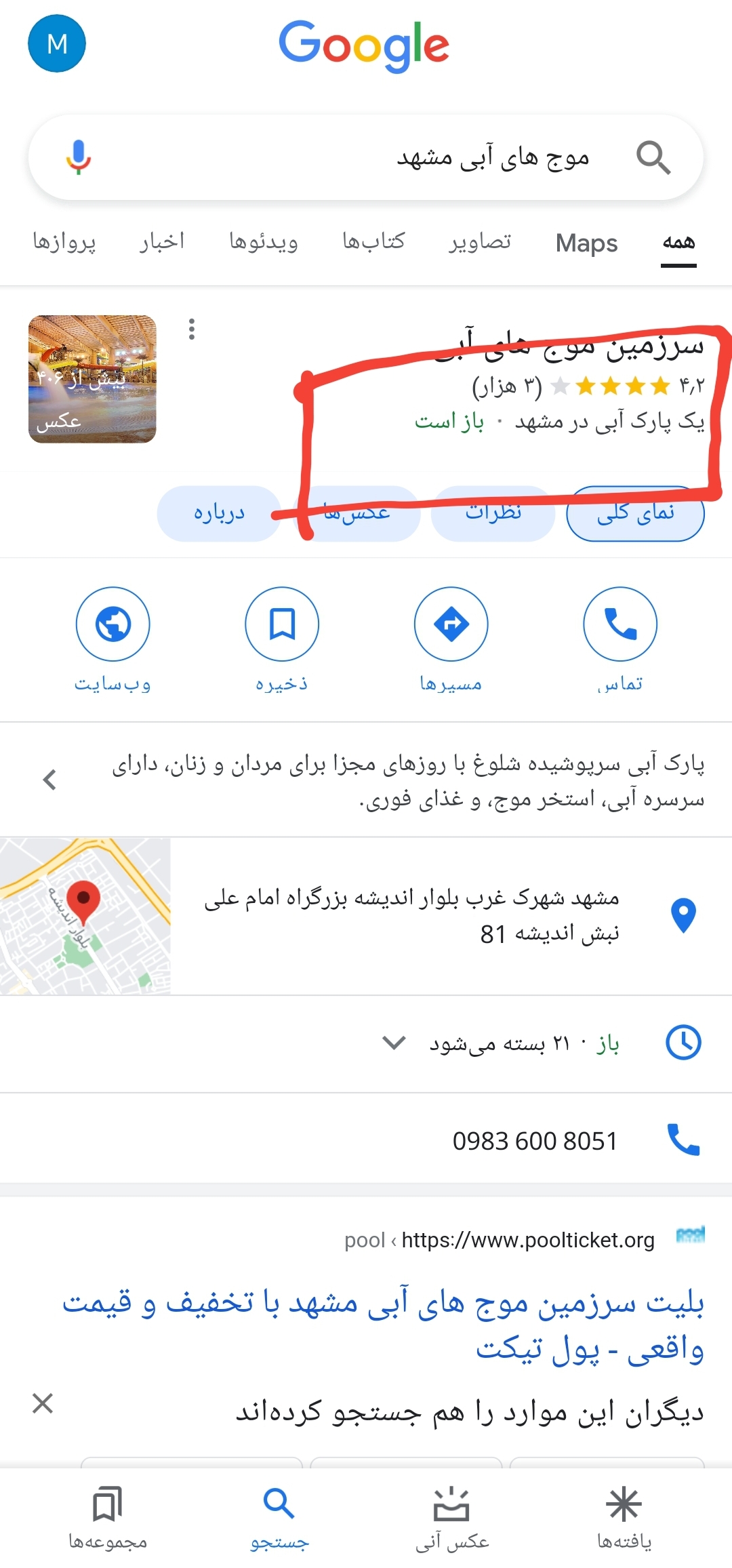Dismiss the دیگران این موارد suggestions panel
Viewport: 732px width, 1568px height.
[43, 1403]
